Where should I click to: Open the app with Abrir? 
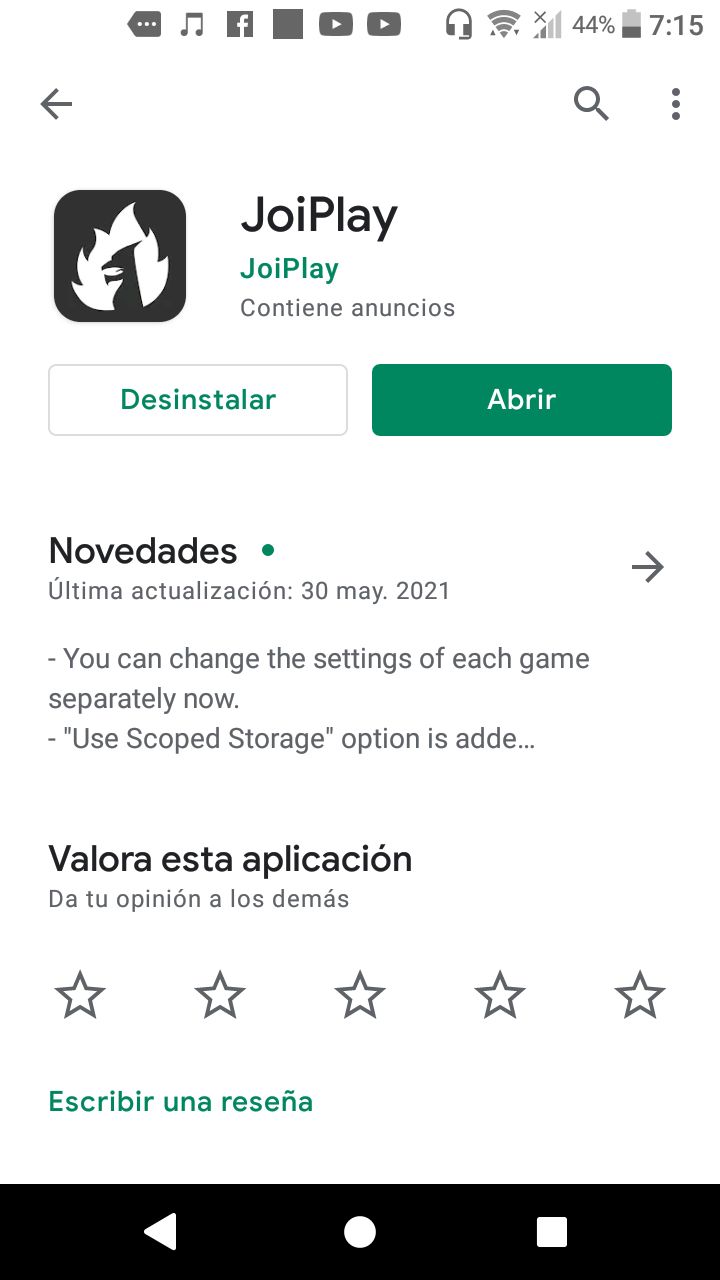coord(522,400)
